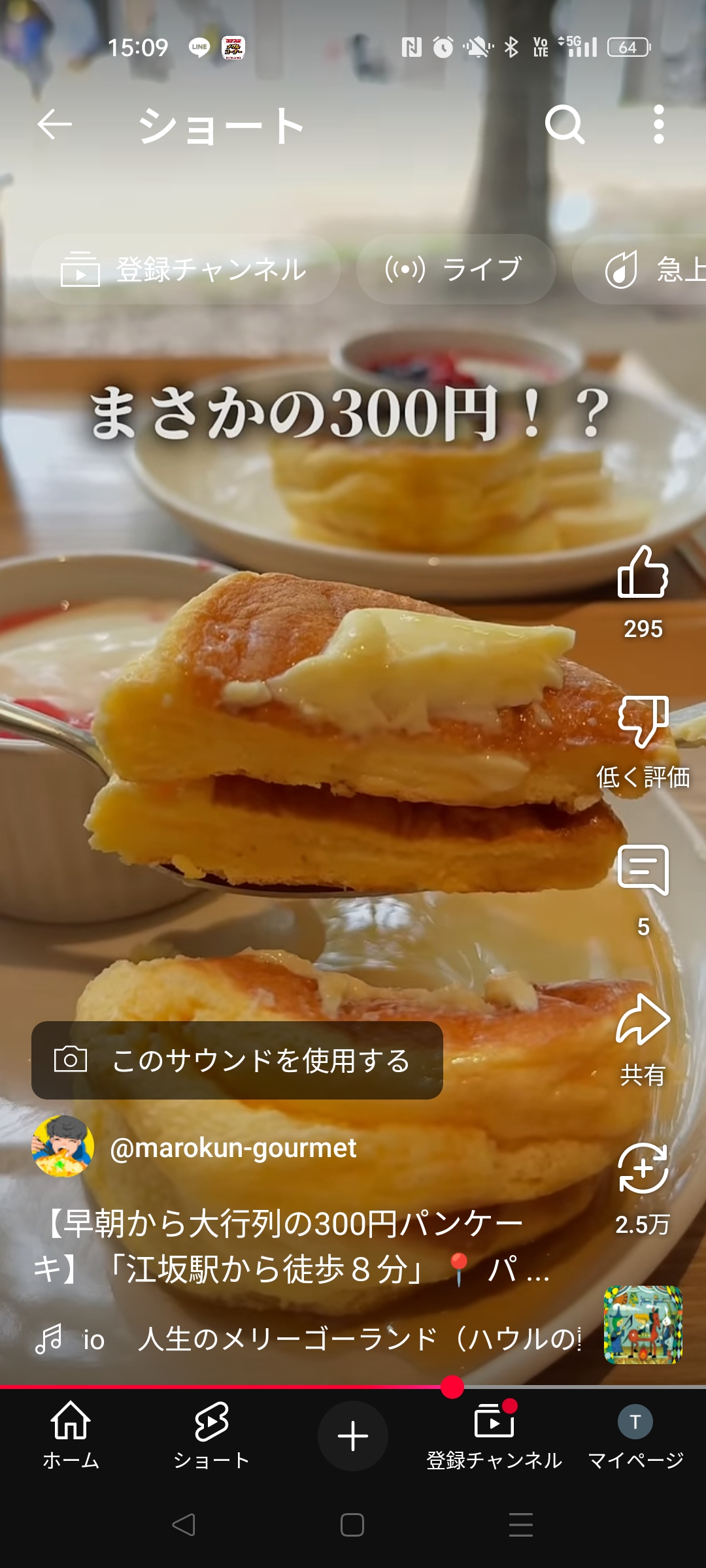The width and height of the screenshot is (706, 1568).
Task: Tap このサウンドを使用する button
Action: [x=237, y=1060]
